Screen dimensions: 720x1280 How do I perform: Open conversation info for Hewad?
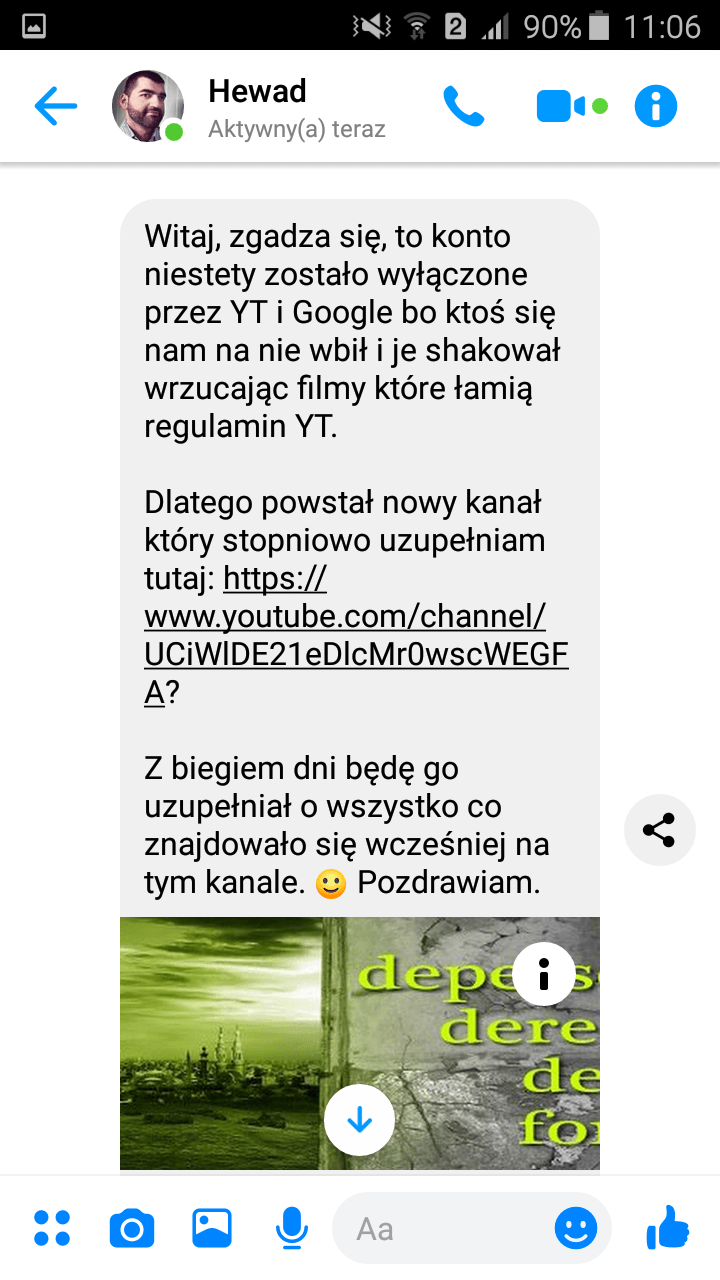[x=656, y=106]
